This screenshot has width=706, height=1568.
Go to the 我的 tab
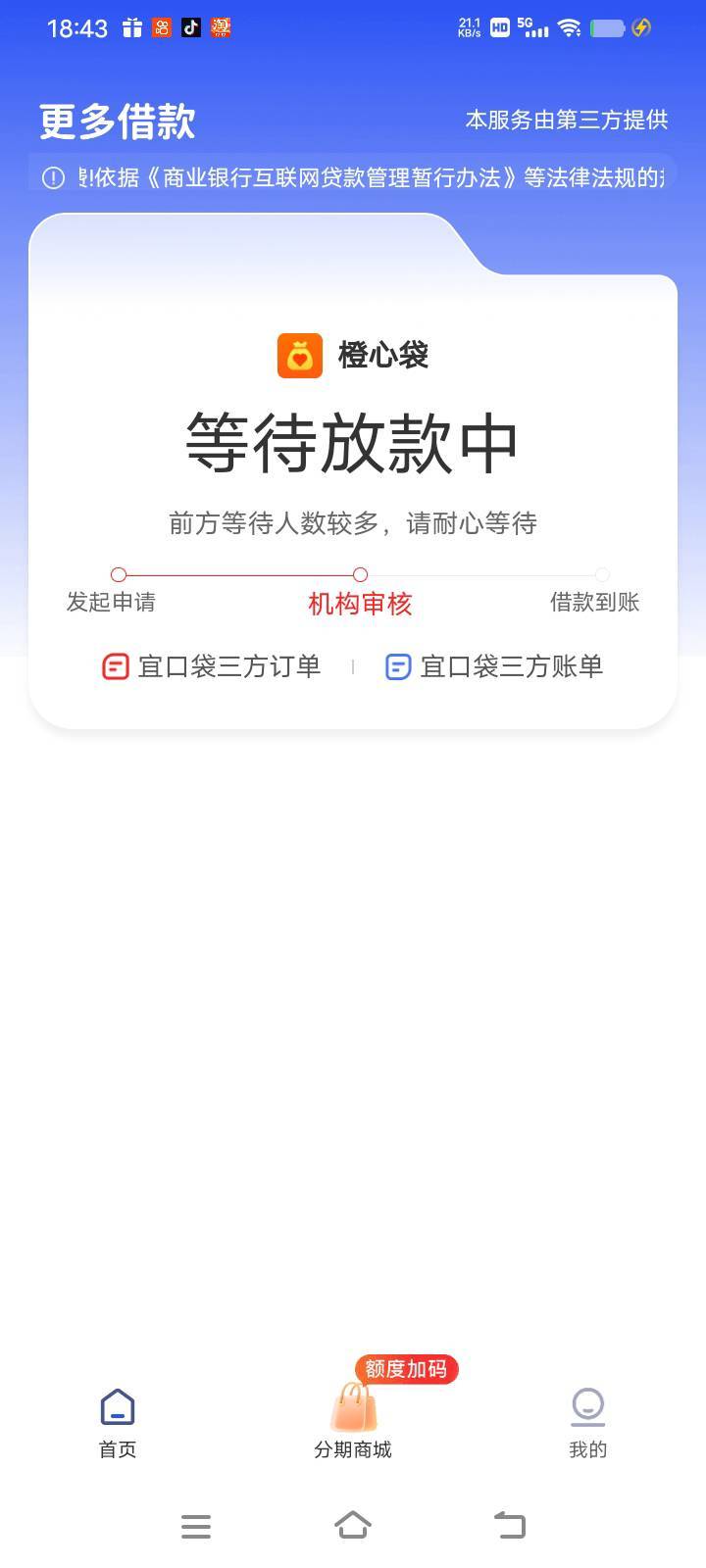[x=587, y=1422]
